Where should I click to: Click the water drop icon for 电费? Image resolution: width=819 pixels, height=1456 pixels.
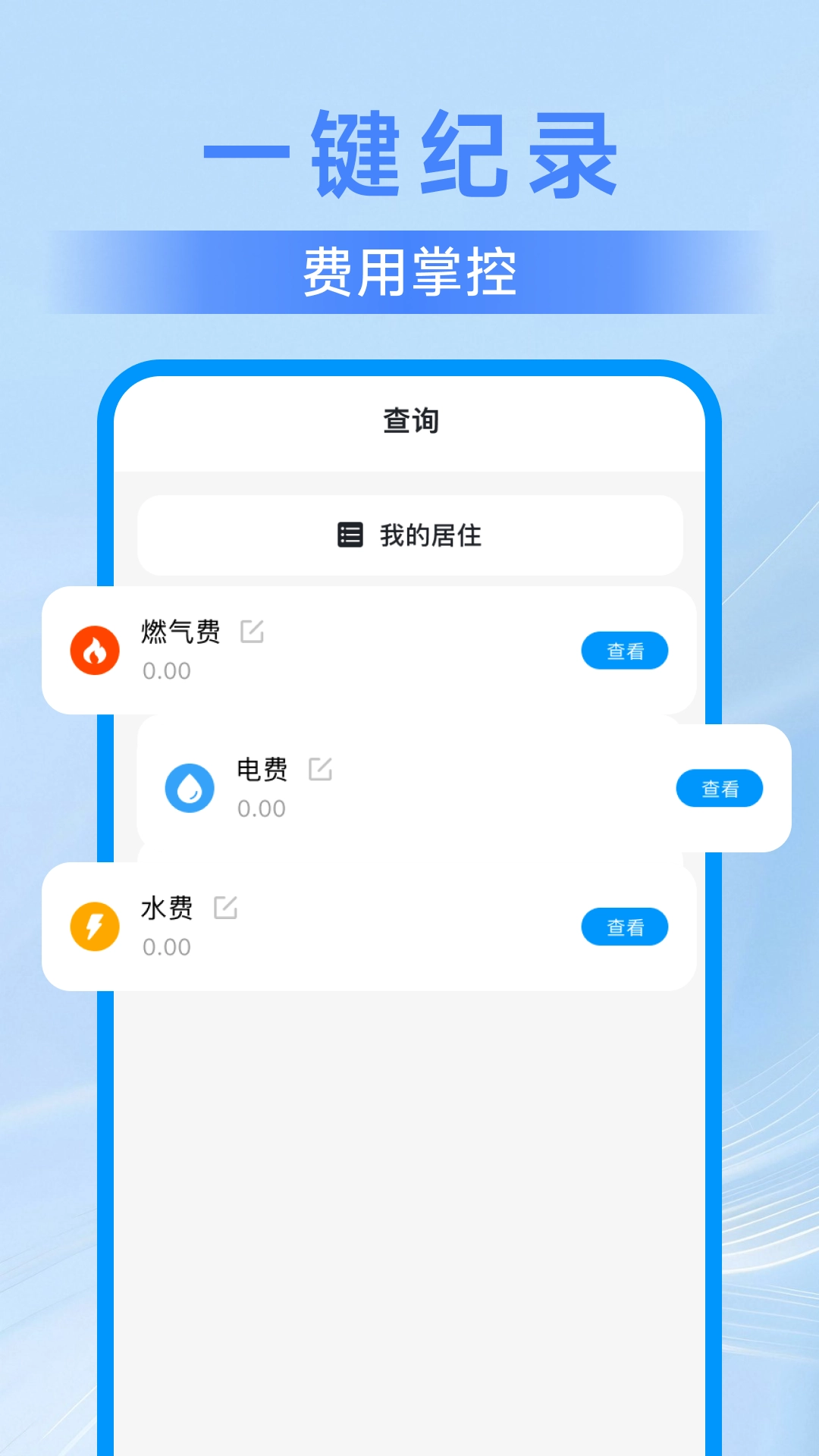coord(188,788)
